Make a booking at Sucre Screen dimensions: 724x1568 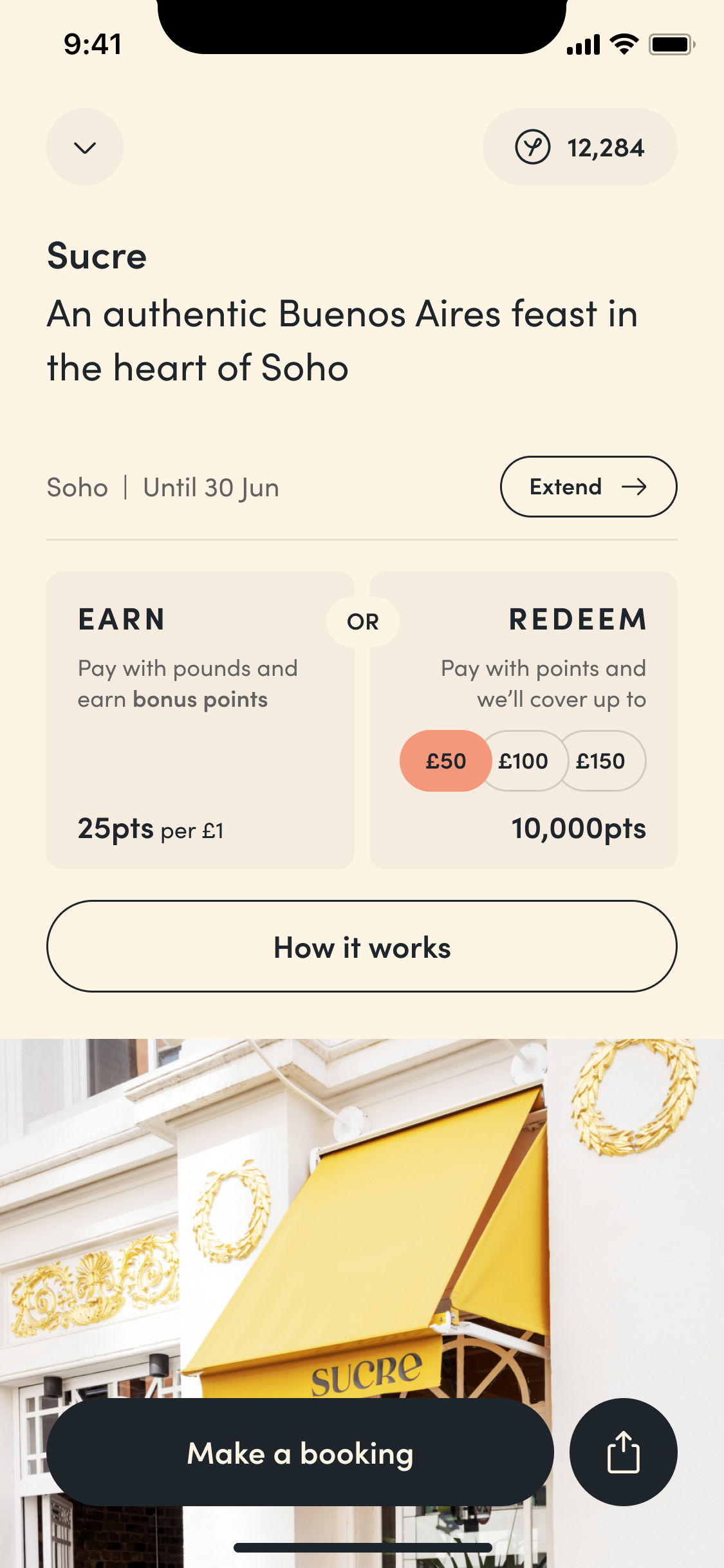pyautogui.click(x=300, y=1453)
